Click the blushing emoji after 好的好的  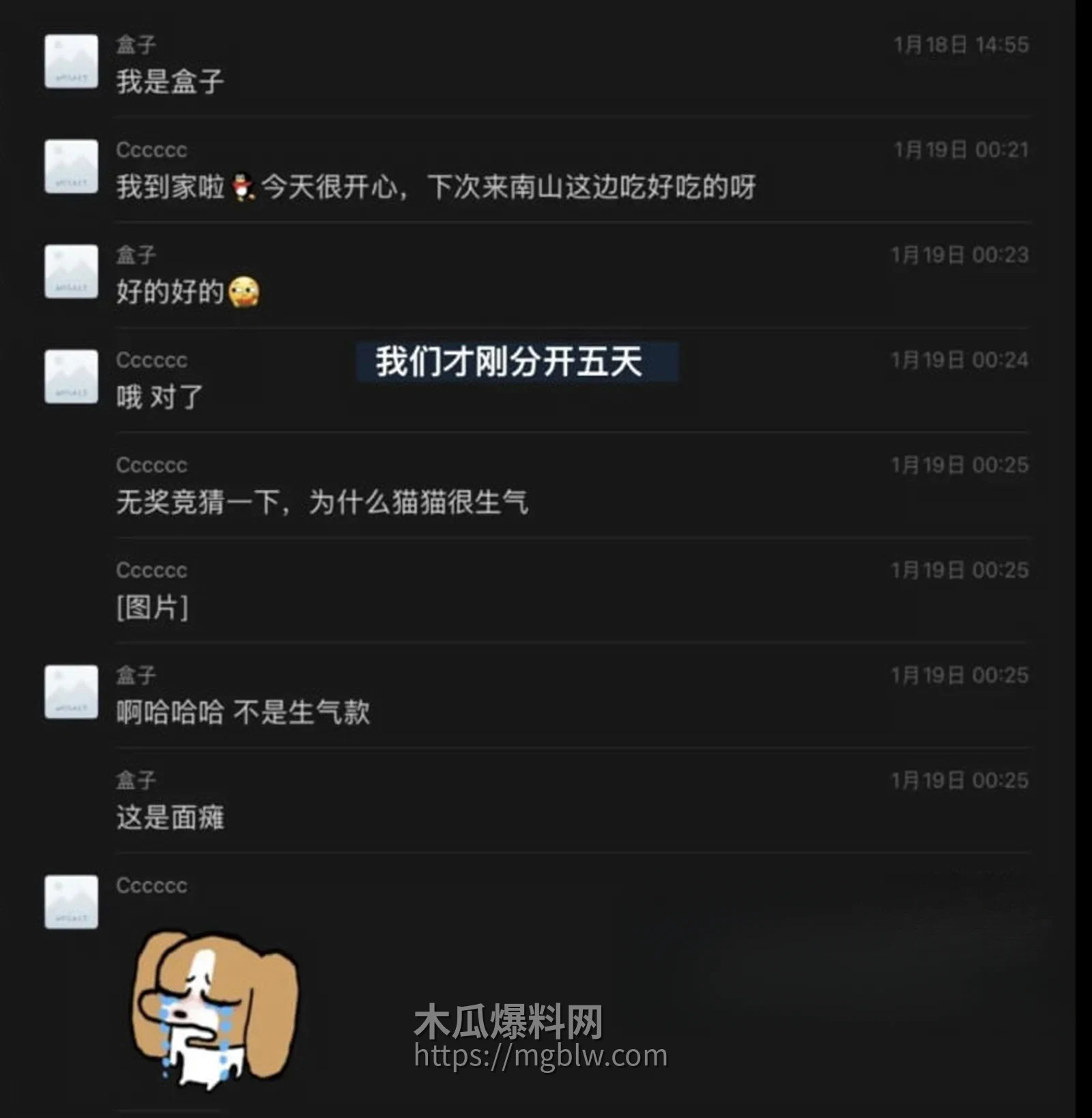(x=246, y=290)
